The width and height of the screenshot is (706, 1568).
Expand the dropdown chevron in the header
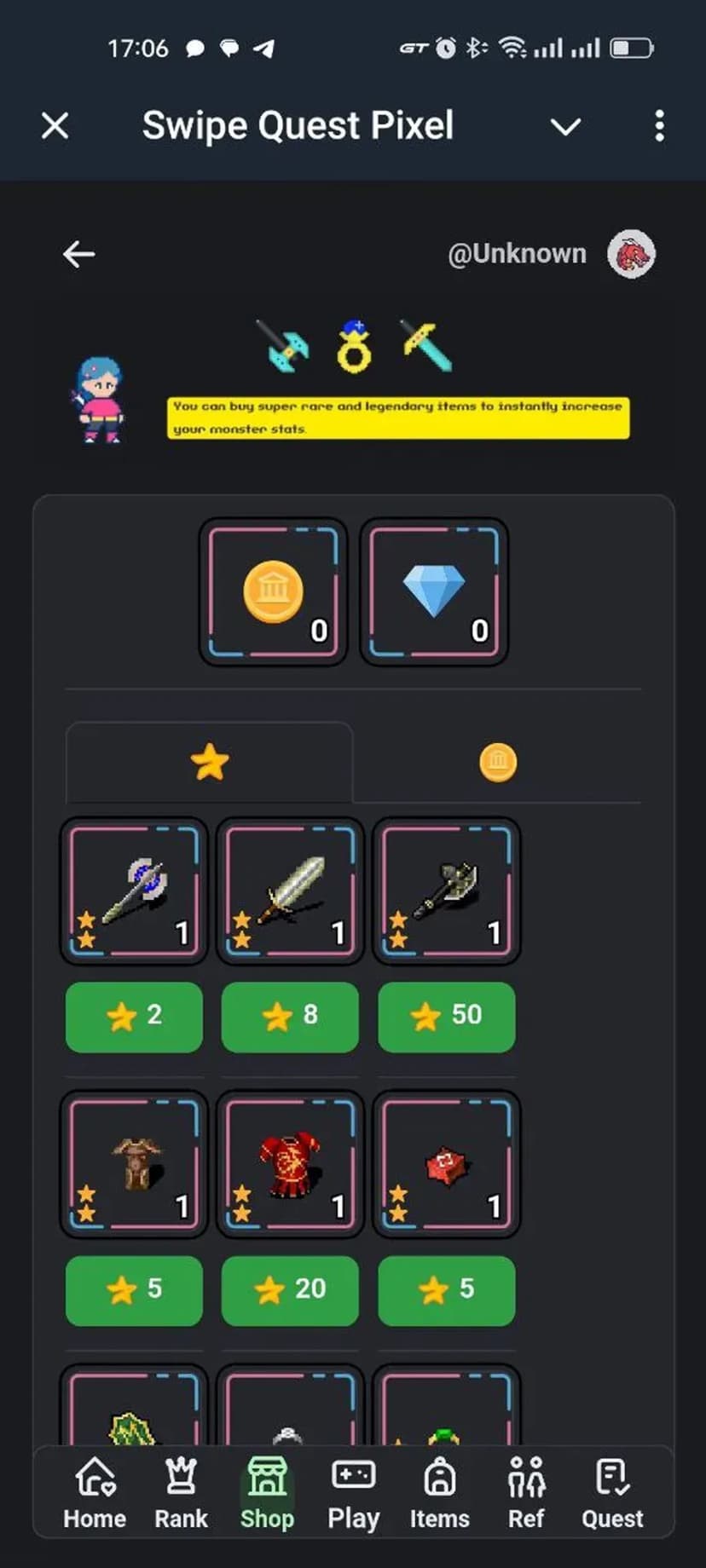(x=565, y=127)
